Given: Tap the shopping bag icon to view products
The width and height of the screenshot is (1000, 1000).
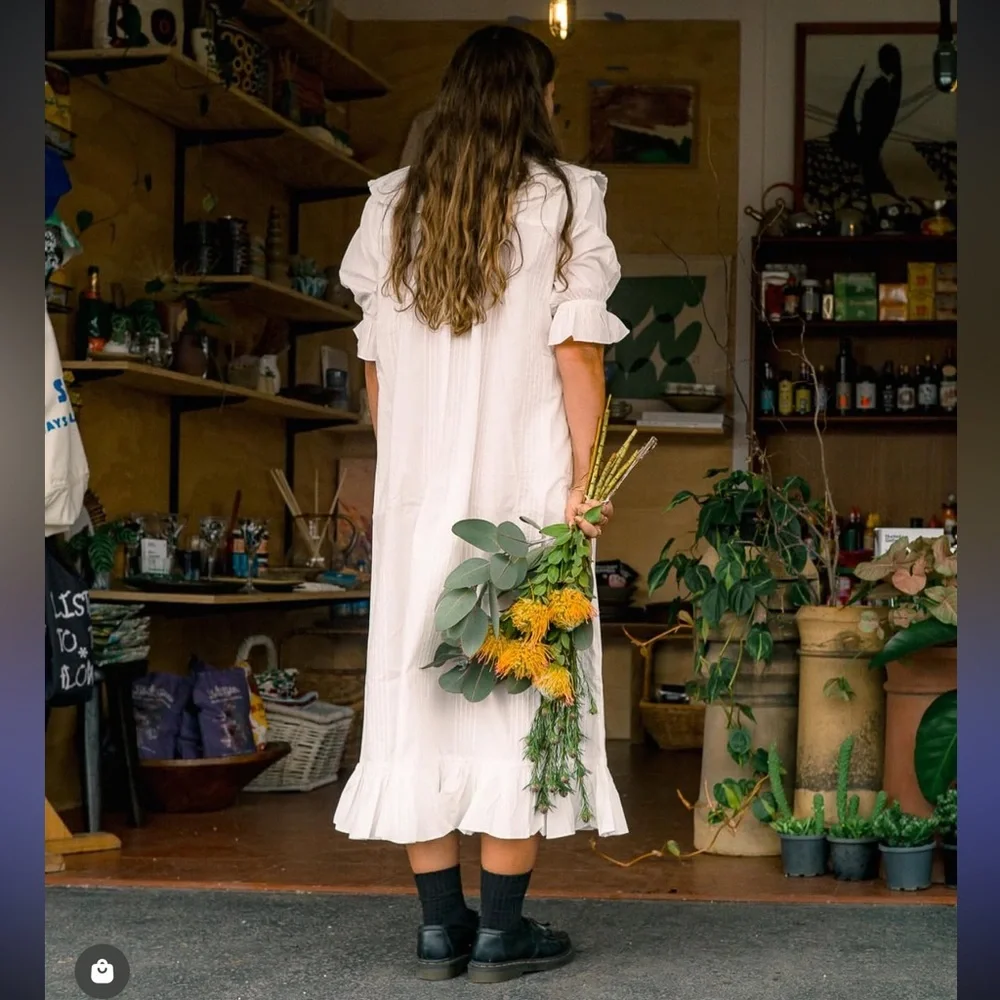Looking at the screenshot, I should coord(102,970).
